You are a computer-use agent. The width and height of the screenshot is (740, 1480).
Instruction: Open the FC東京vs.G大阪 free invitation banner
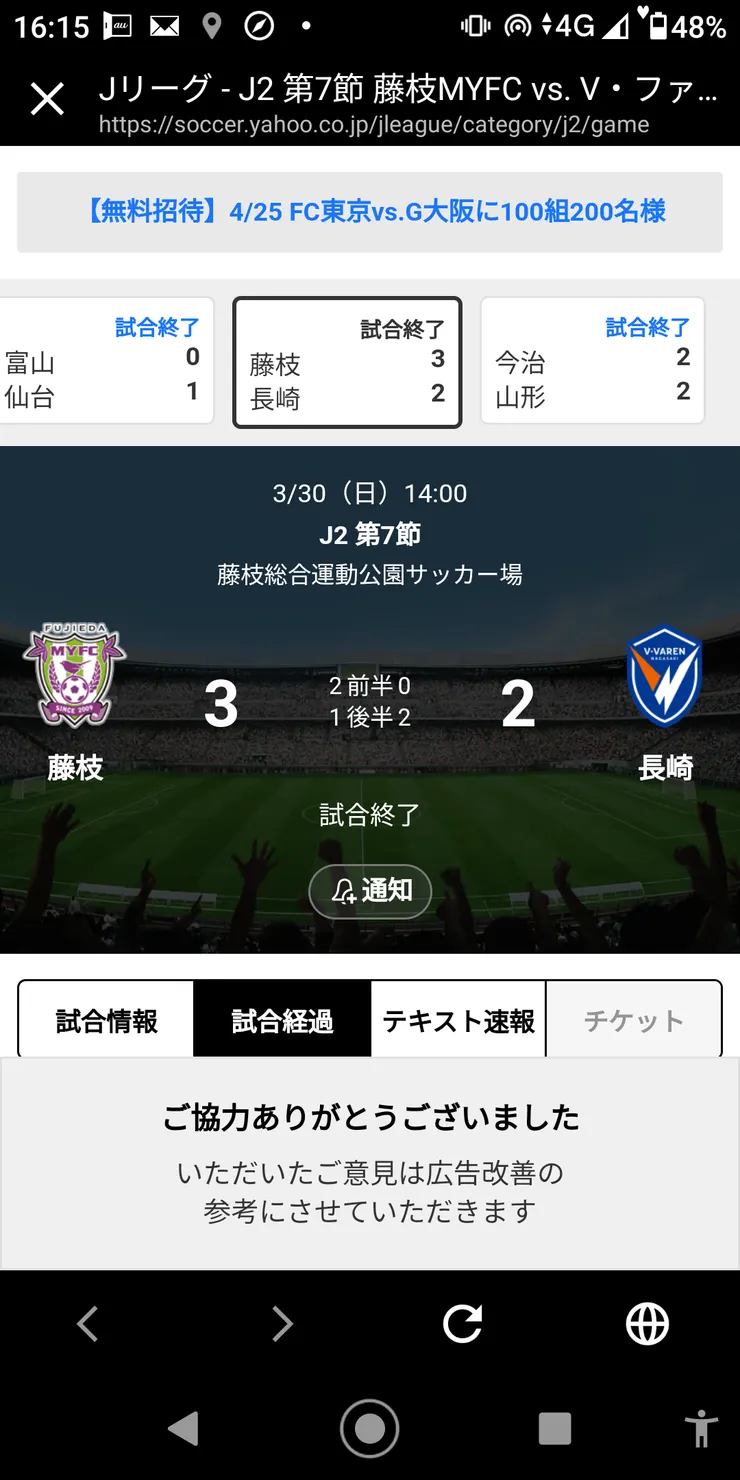pos(370,212)
